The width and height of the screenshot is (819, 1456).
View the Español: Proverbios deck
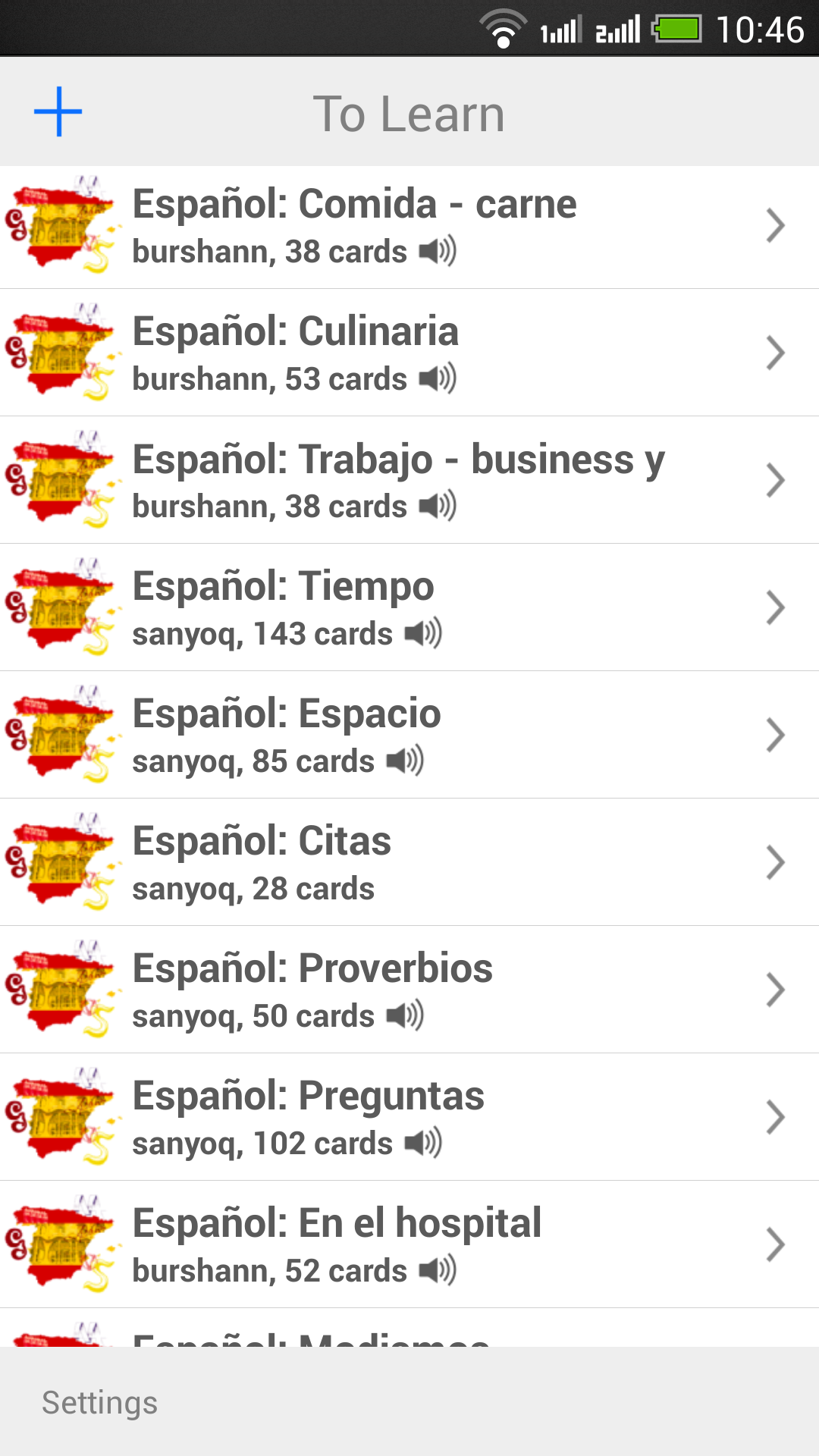coord(409,990)
